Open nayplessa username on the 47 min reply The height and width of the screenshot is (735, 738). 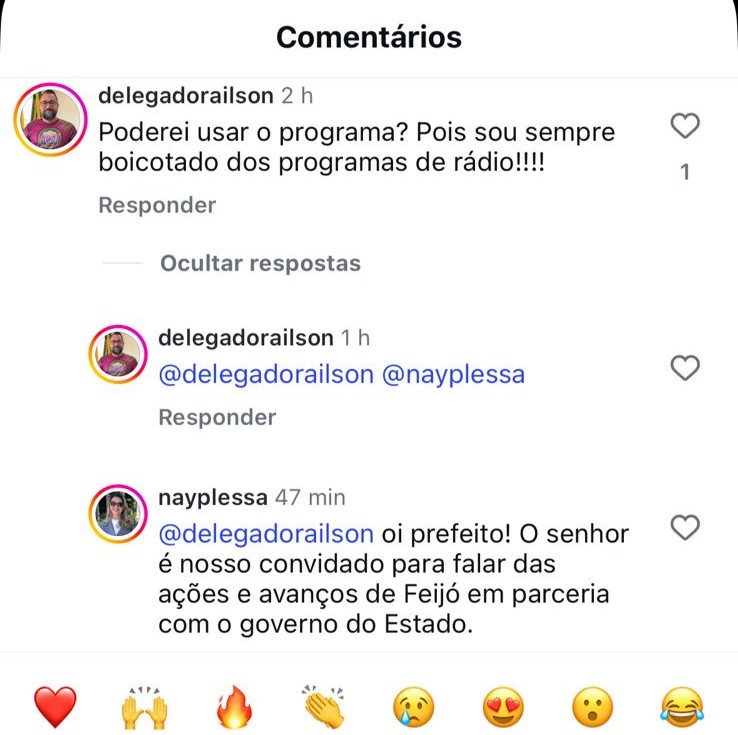[x=213, y=497]
